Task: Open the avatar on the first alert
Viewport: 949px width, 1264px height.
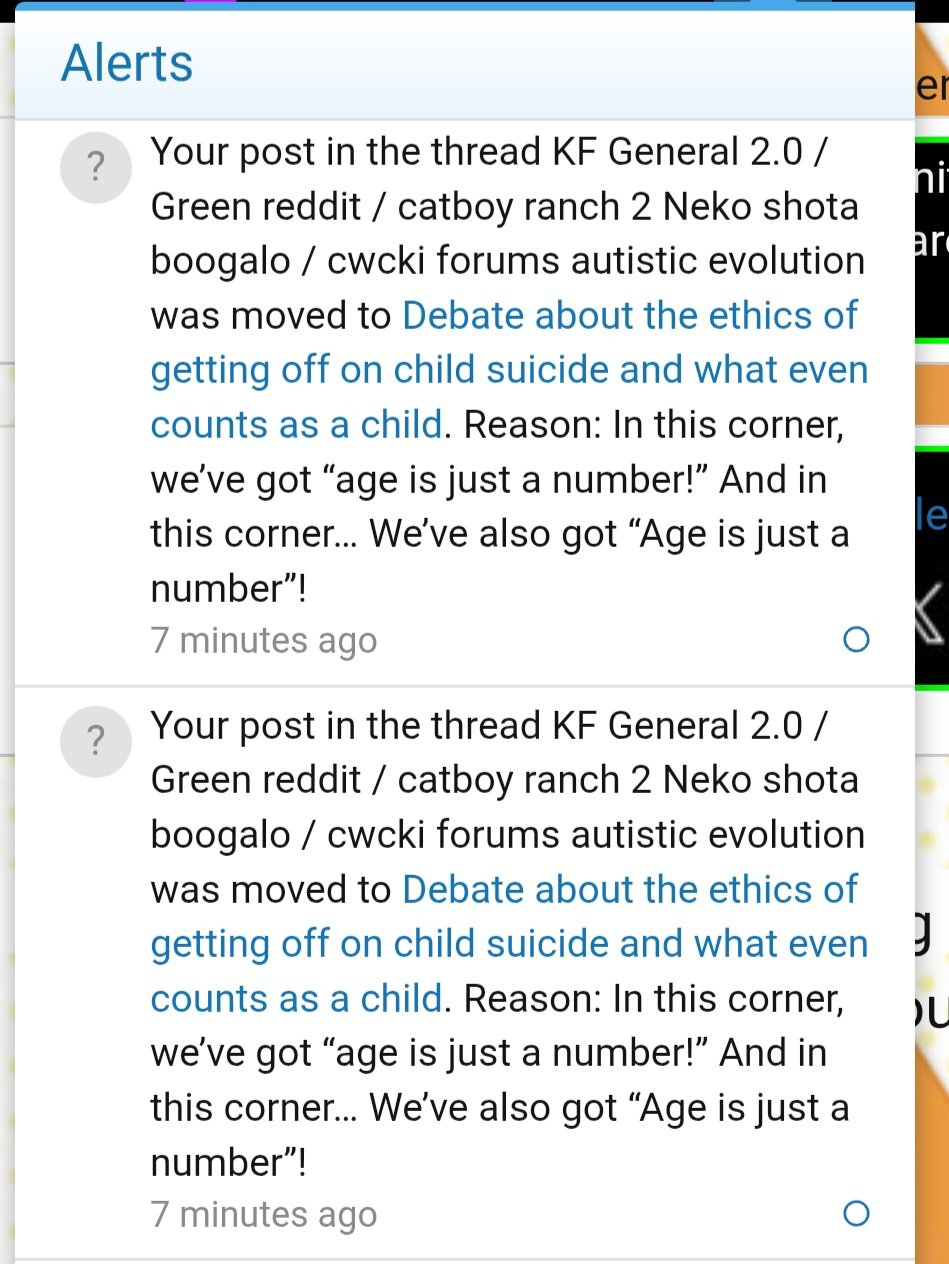Action: coord(96,168)
